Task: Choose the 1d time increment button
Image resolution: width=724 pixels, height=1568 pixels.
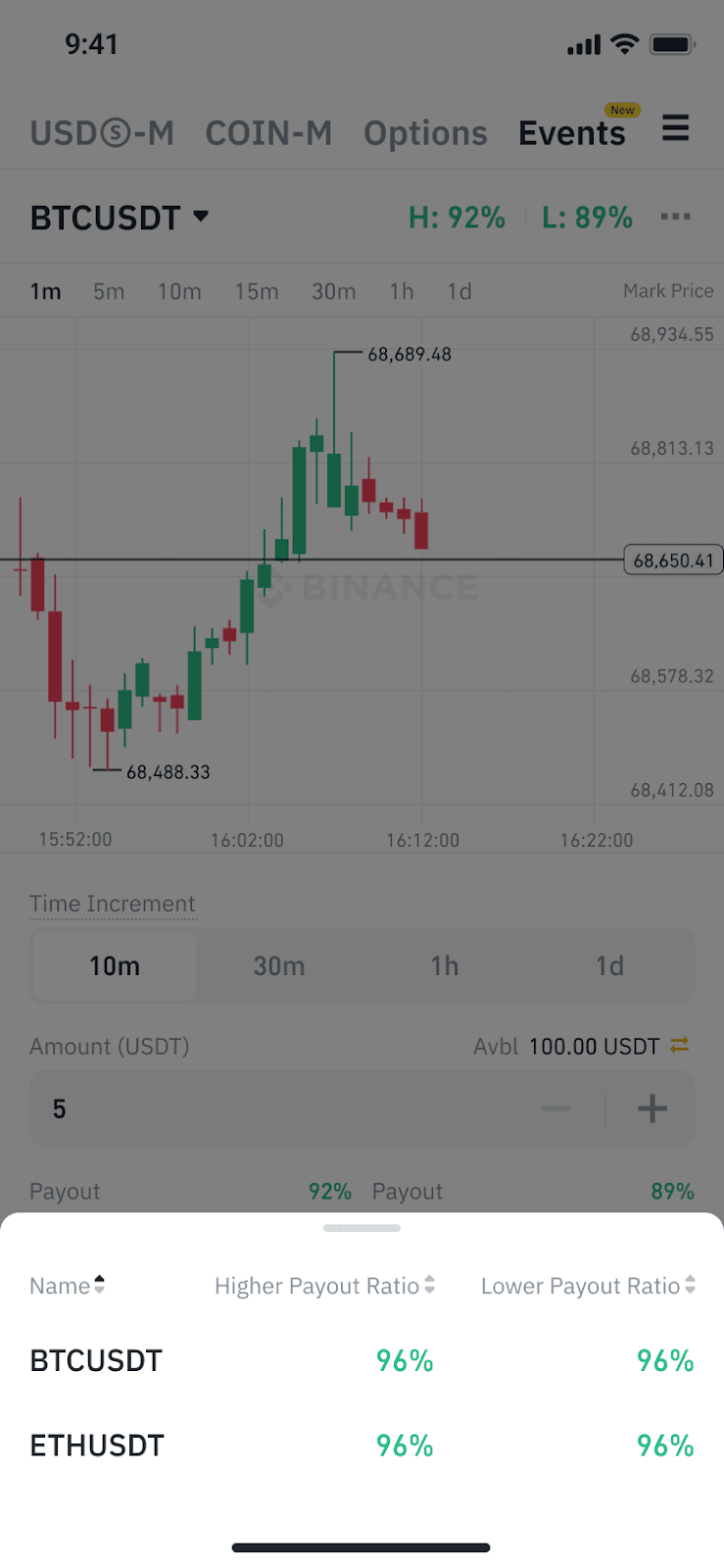Action: tap(608, 965)
